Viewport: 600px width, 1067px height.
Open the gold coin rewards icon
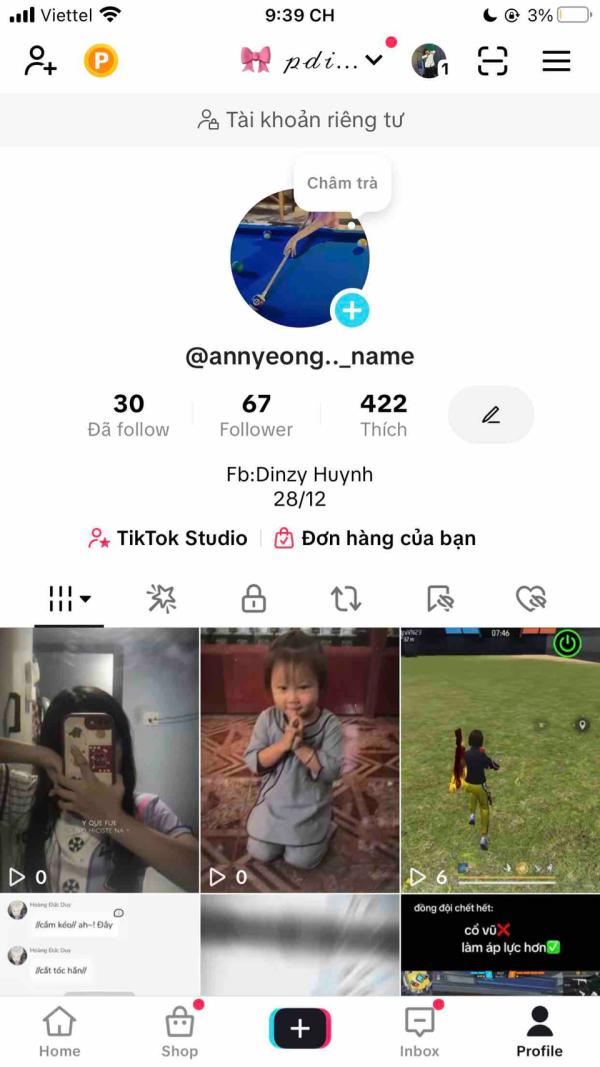[x=101, y=61]
